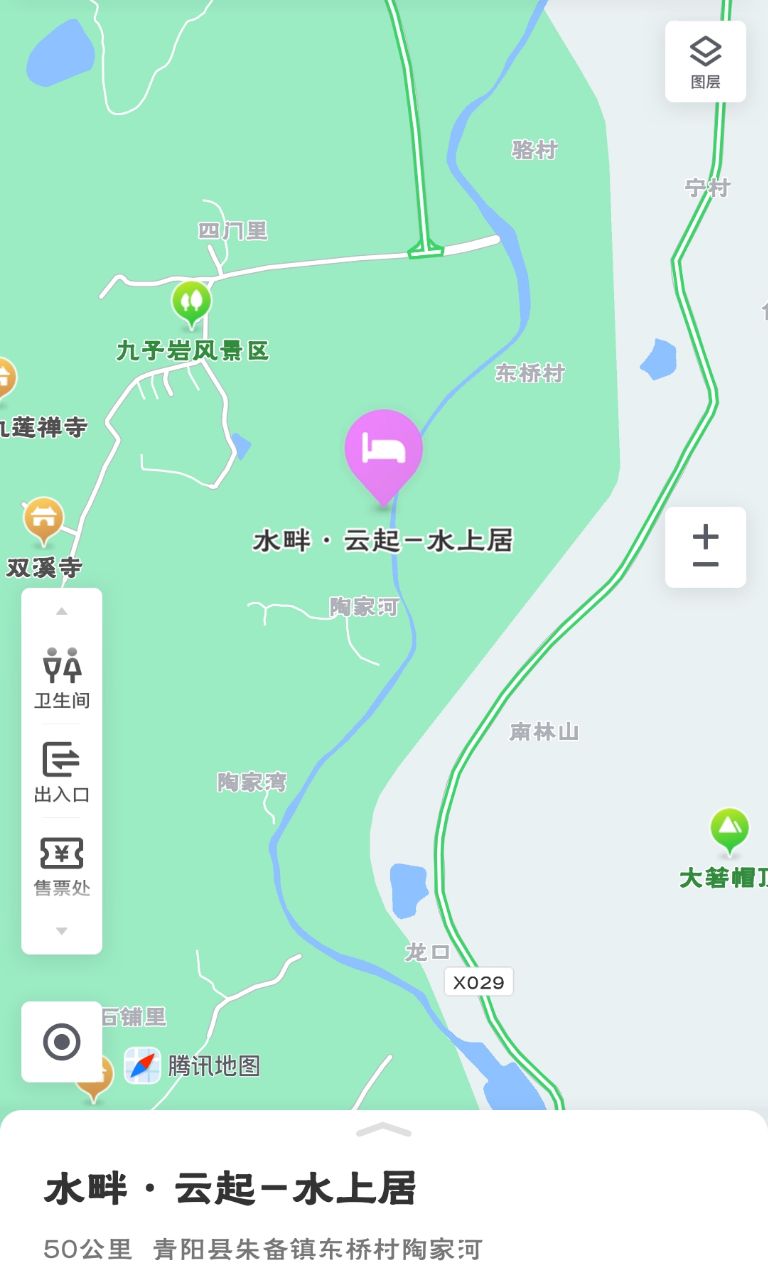The height and width of the screenshot is (1280, 768).
Task: Zoom in the map with plus
Action: click(x=705, y=535)
